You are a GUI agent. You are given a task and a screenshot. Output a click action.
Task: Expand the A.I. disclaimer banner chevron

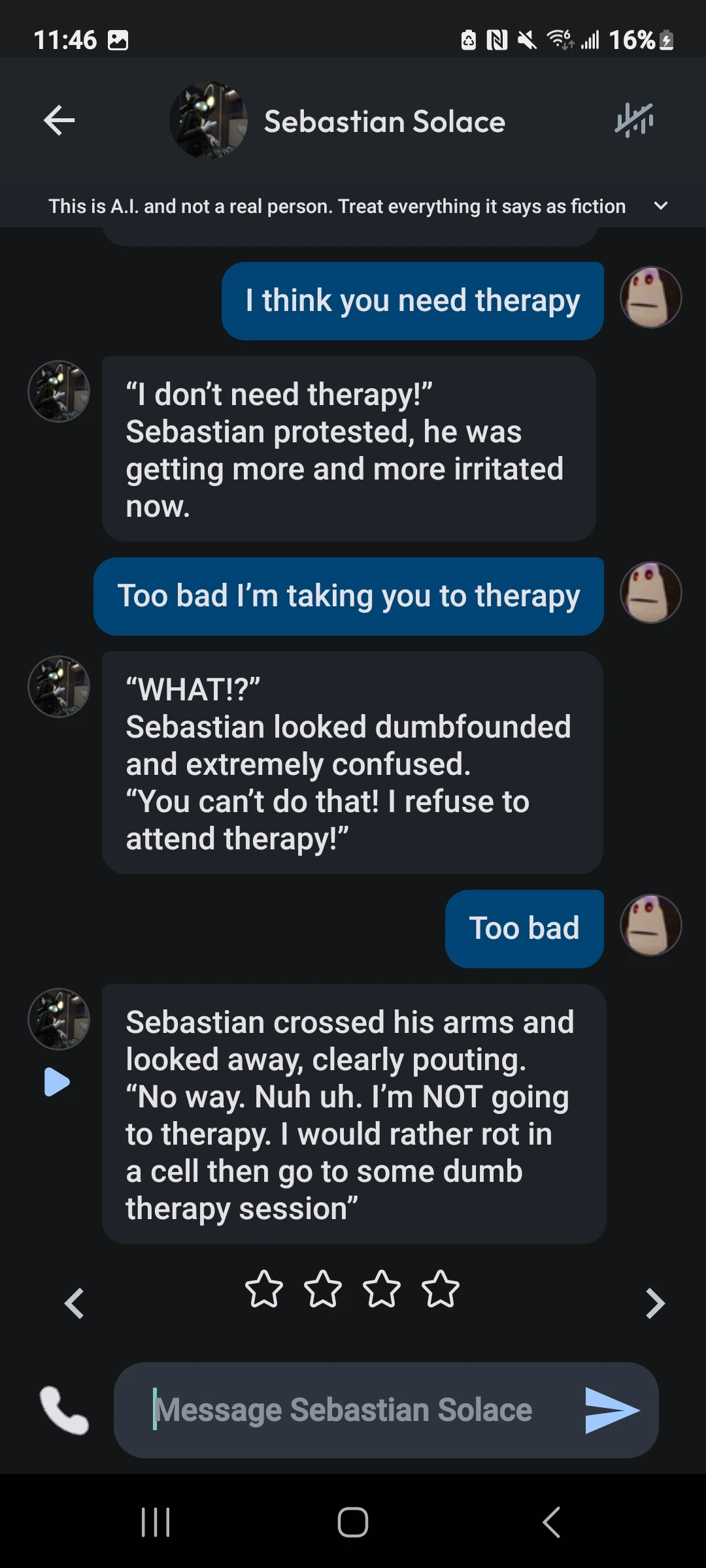(x=661, y=205)
